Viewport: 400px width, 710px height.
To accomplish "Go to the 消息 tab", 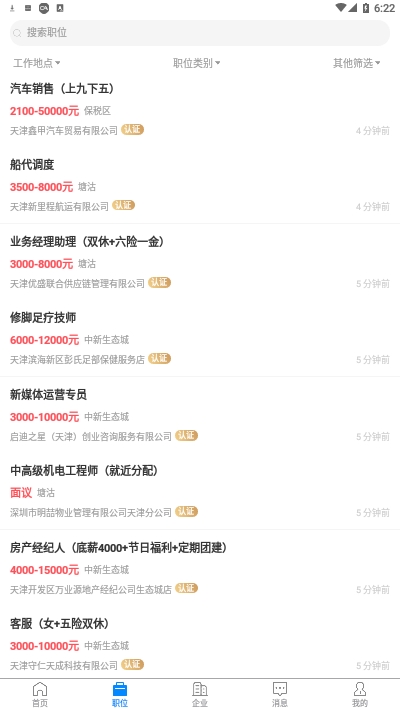I will pyautogui.click(x=280, y=695).
